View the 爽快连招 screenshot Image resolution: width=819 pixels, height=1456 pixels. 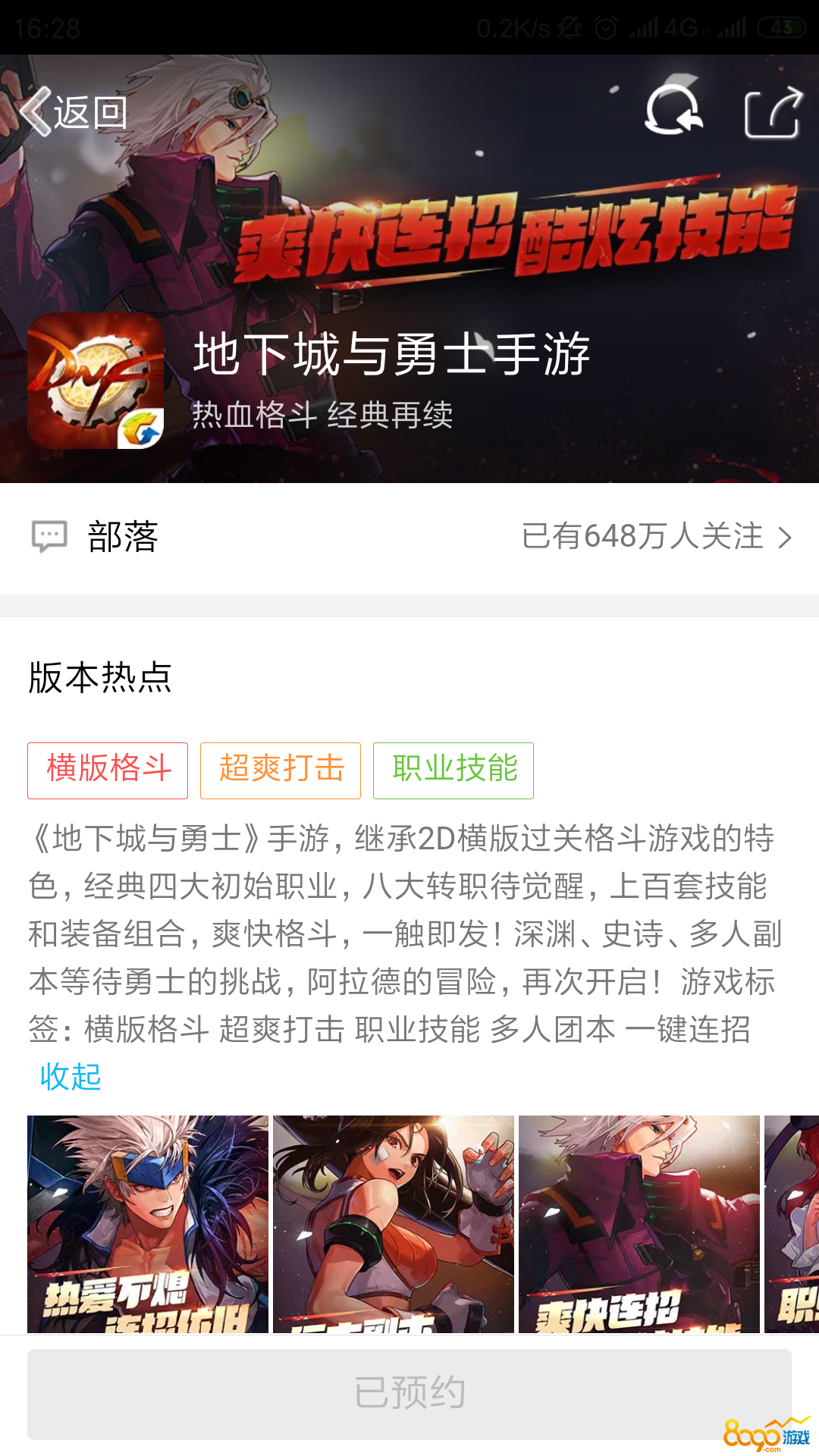point(639,1222)
